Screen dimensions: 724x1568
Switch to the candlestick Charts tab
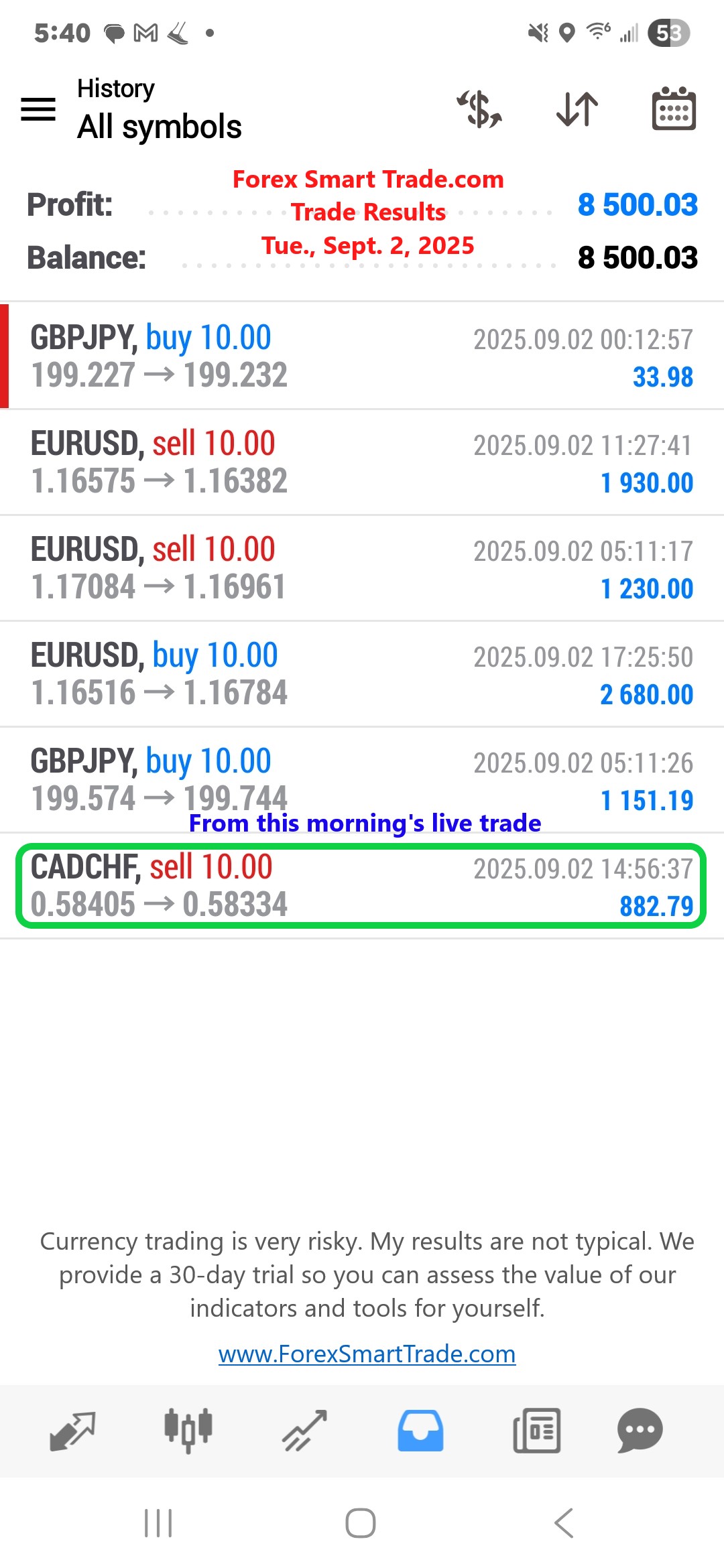coord(188,1431)
